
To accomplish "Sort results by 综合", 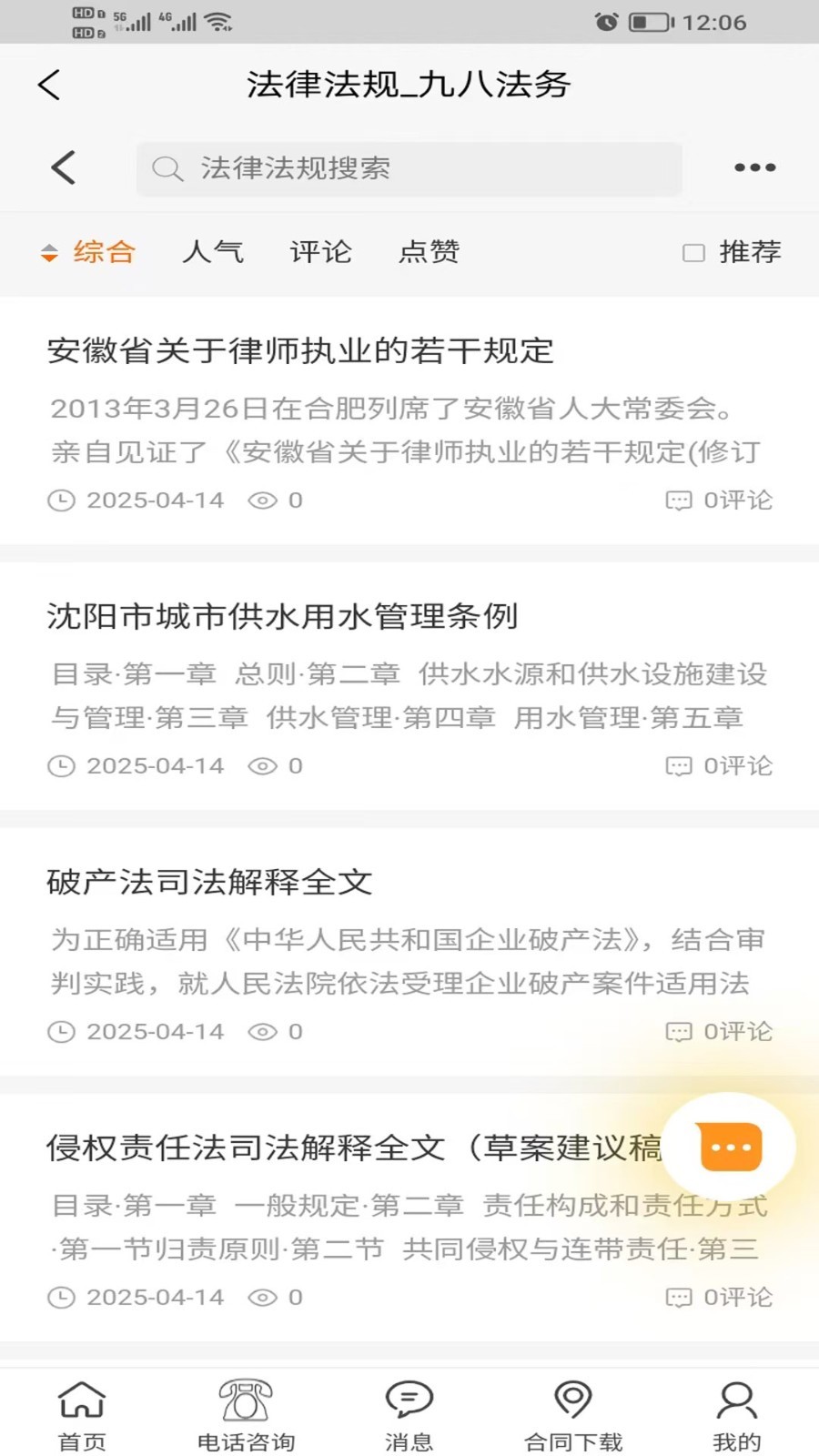I will (90, 252).
